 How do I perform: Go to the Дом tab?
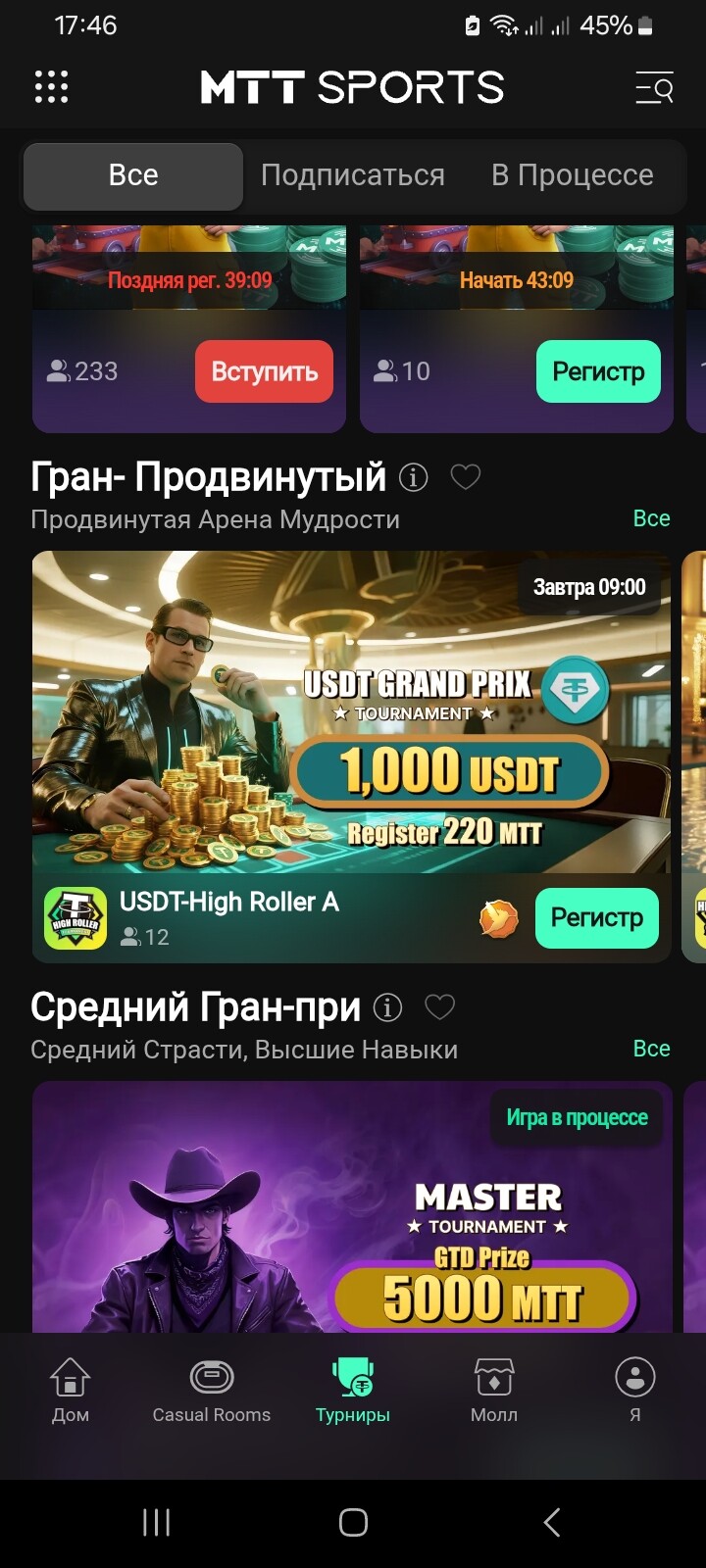[x=71, y=1390]
